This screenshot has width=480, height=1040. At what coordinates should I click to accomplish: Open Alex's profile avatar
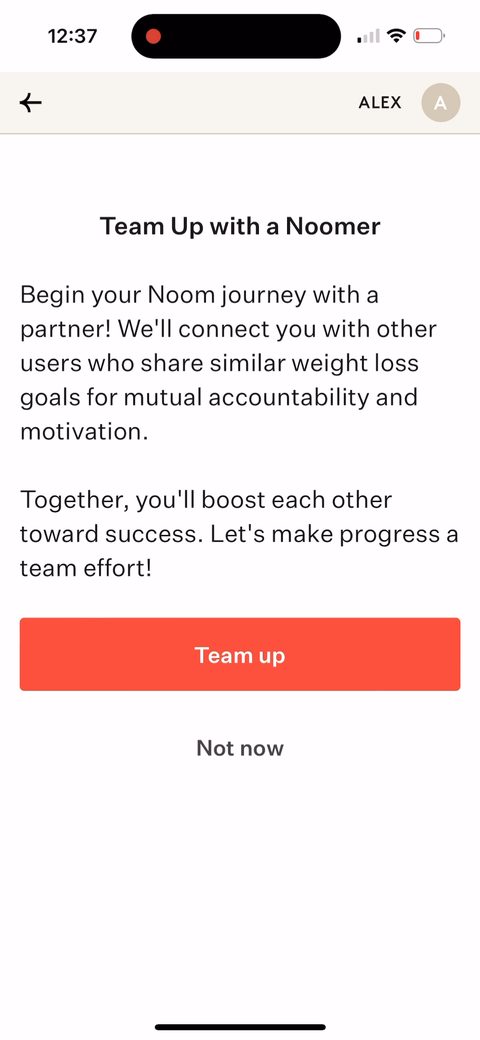click(x=441, y=103)
